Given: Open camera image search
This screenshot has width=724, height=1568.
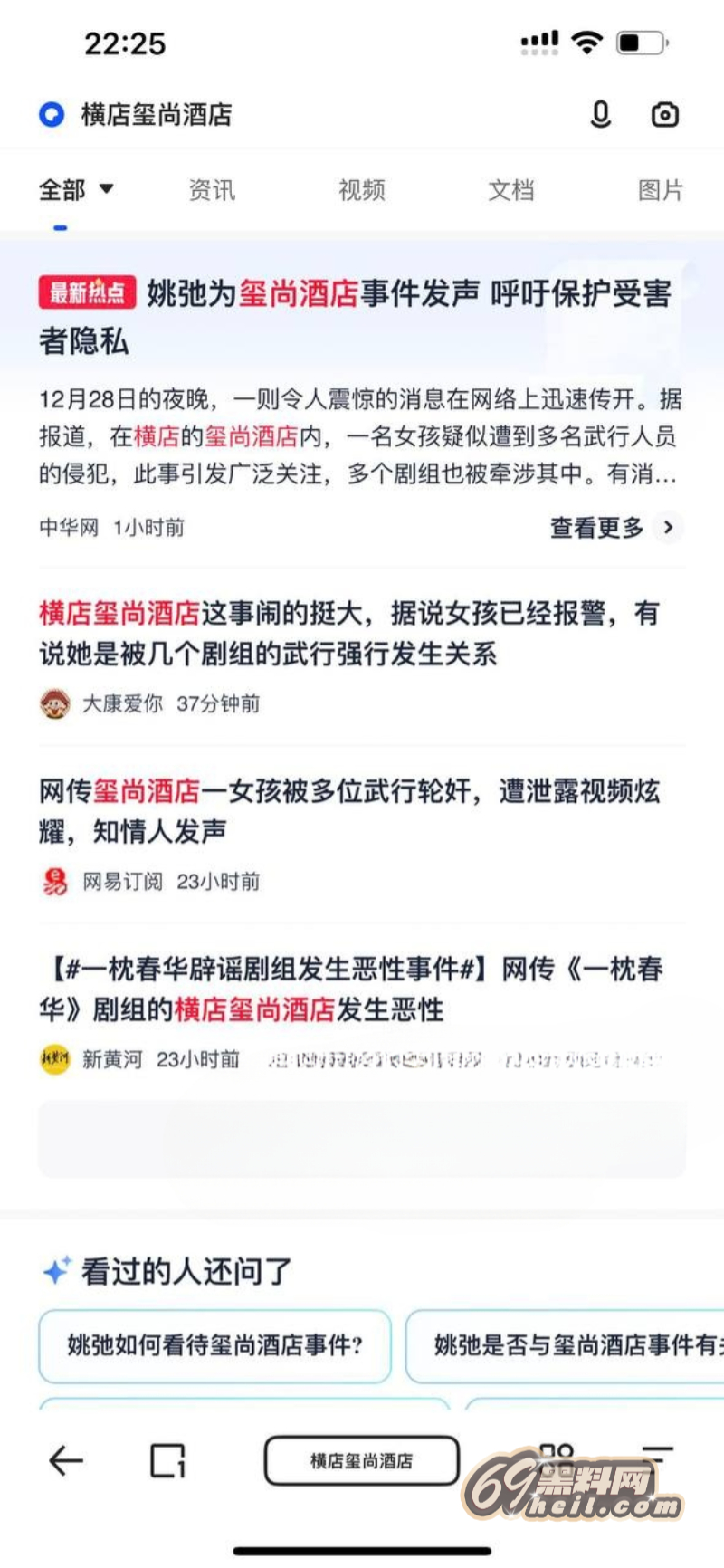Looking at the screenshot, I should 665,115.
